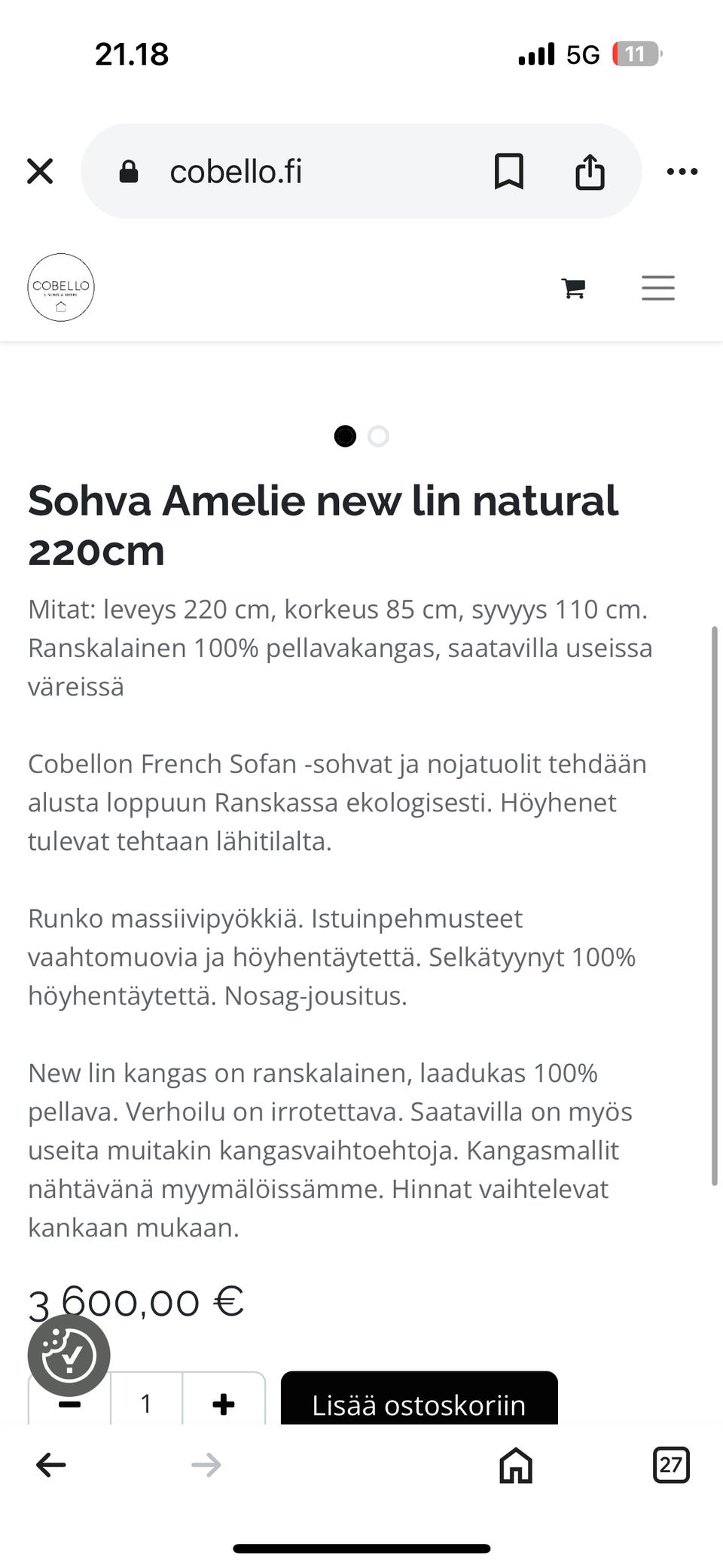
Task: Decrease the quantity with minus
Action: (69, 1403)
